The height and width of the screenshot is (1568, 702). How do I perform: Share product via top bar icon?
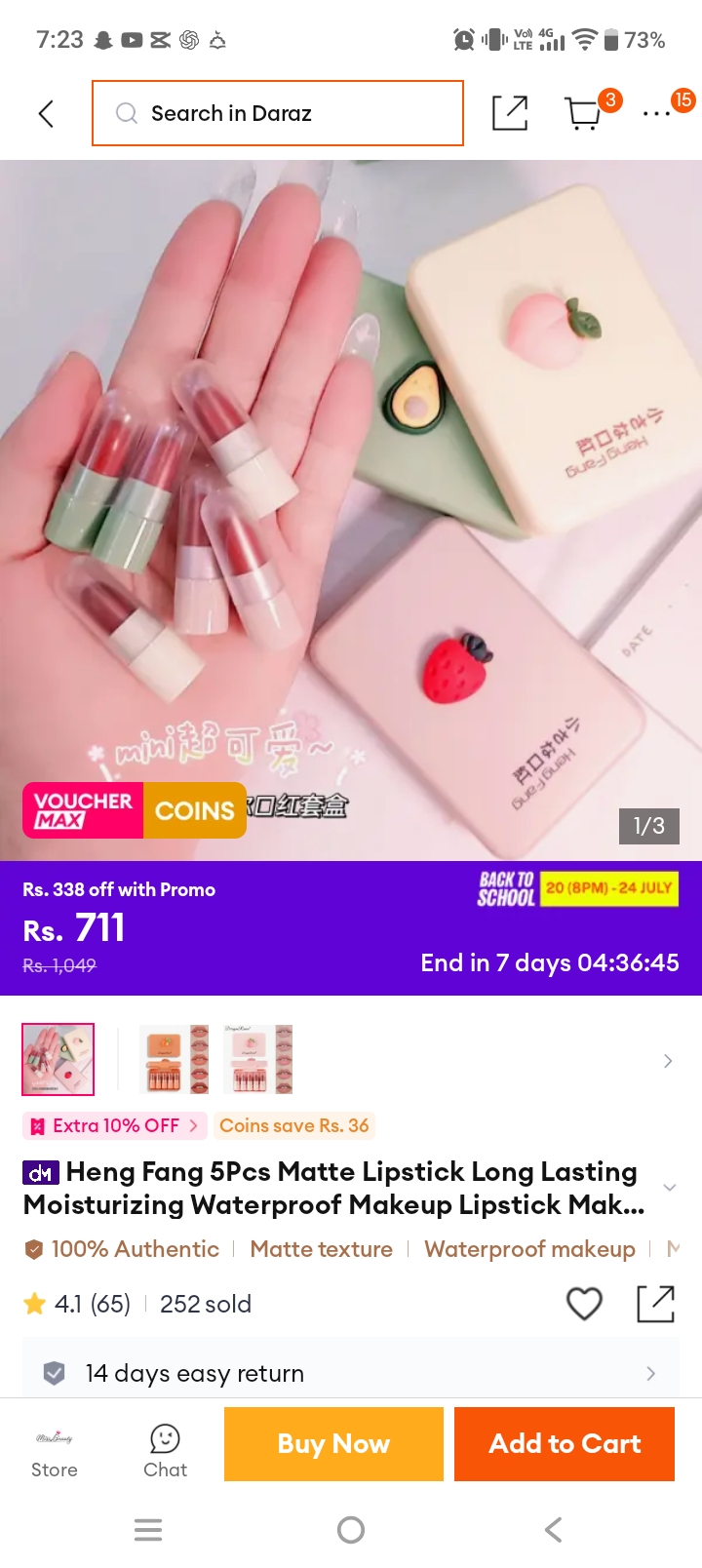pyautogui.click(x=509, y=113)
